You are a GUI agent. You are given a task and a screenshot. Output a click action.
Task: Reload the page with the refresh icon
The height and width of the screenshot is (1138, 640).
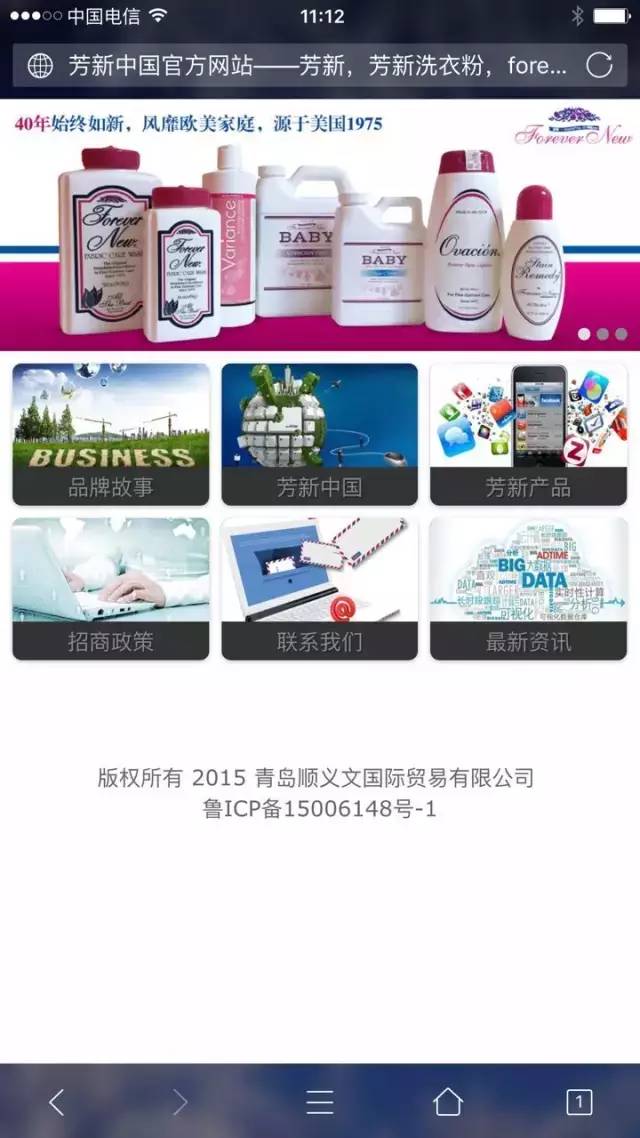(x=599, y=65)
